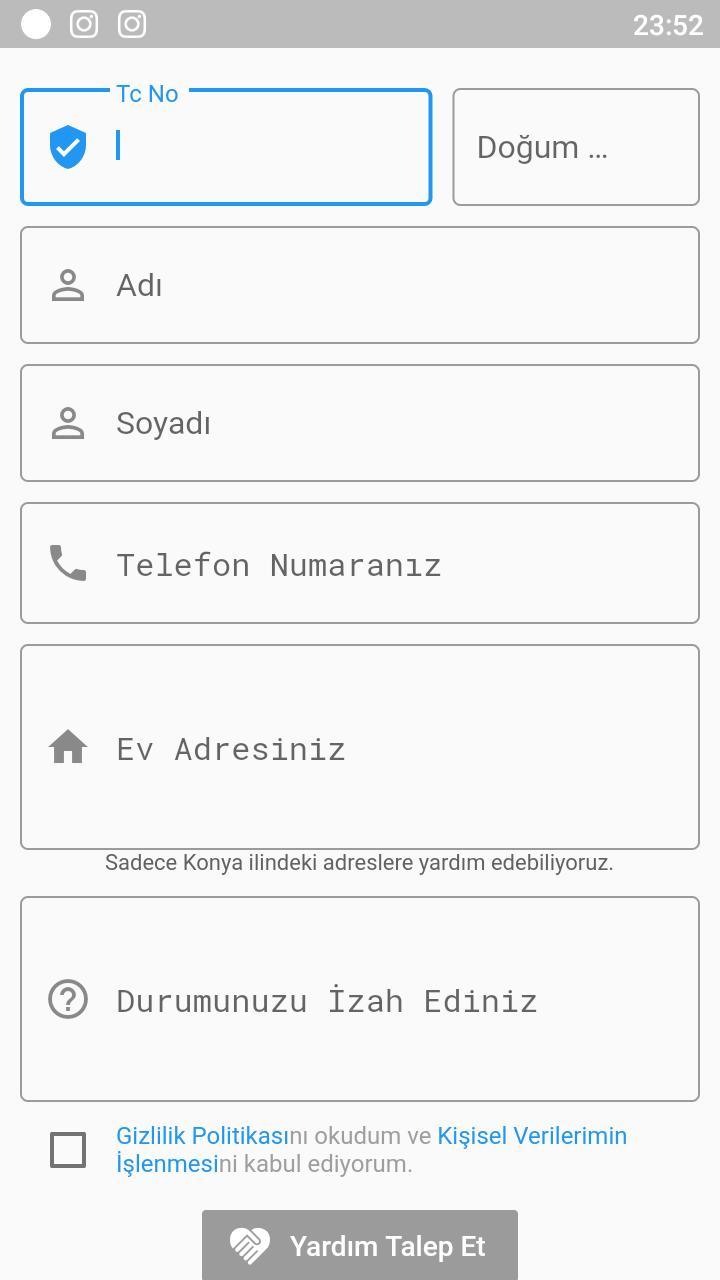
Task: Select the question mark icon near Durumunuzu İzah Ediniz
Action: (x=67, y=999)
